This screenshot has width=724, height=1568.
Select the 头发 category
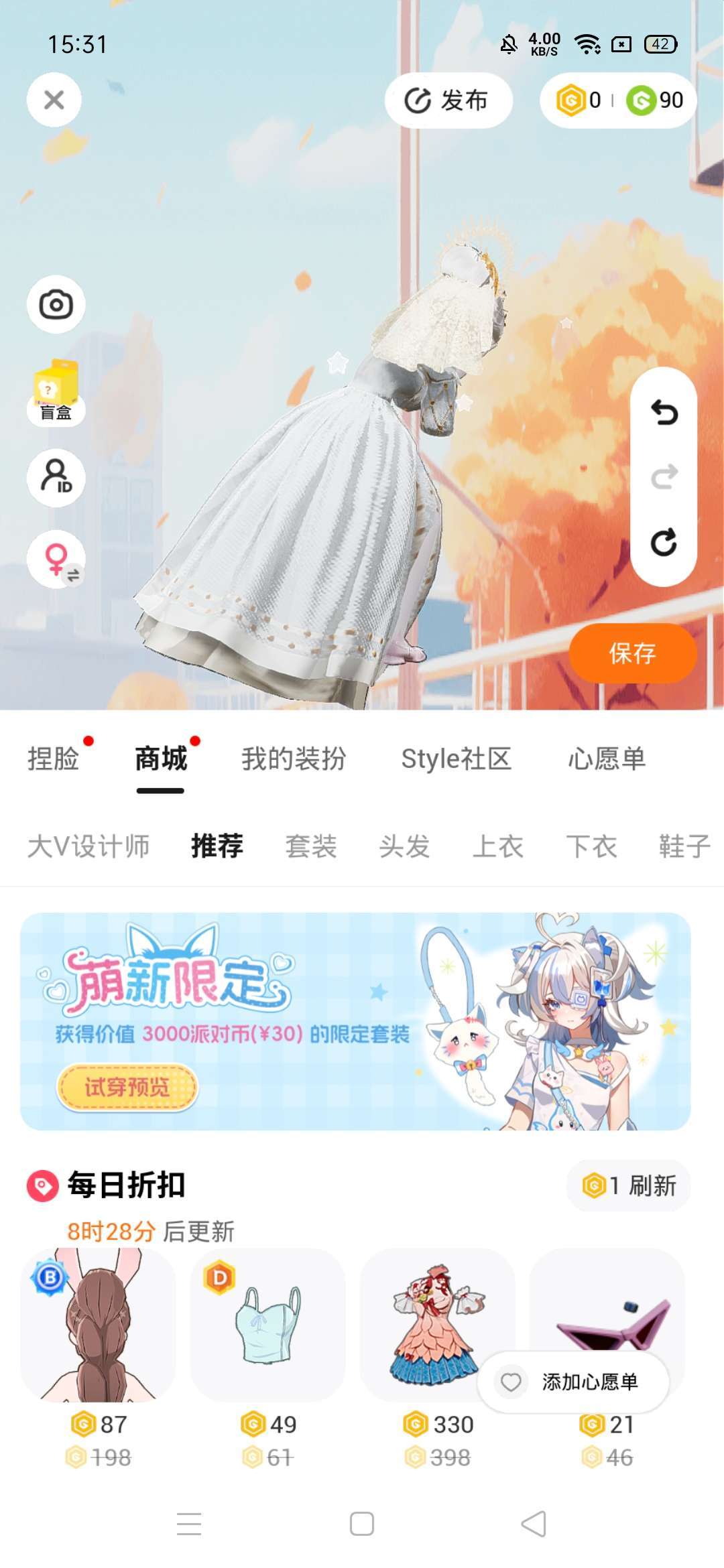[404, 846]
